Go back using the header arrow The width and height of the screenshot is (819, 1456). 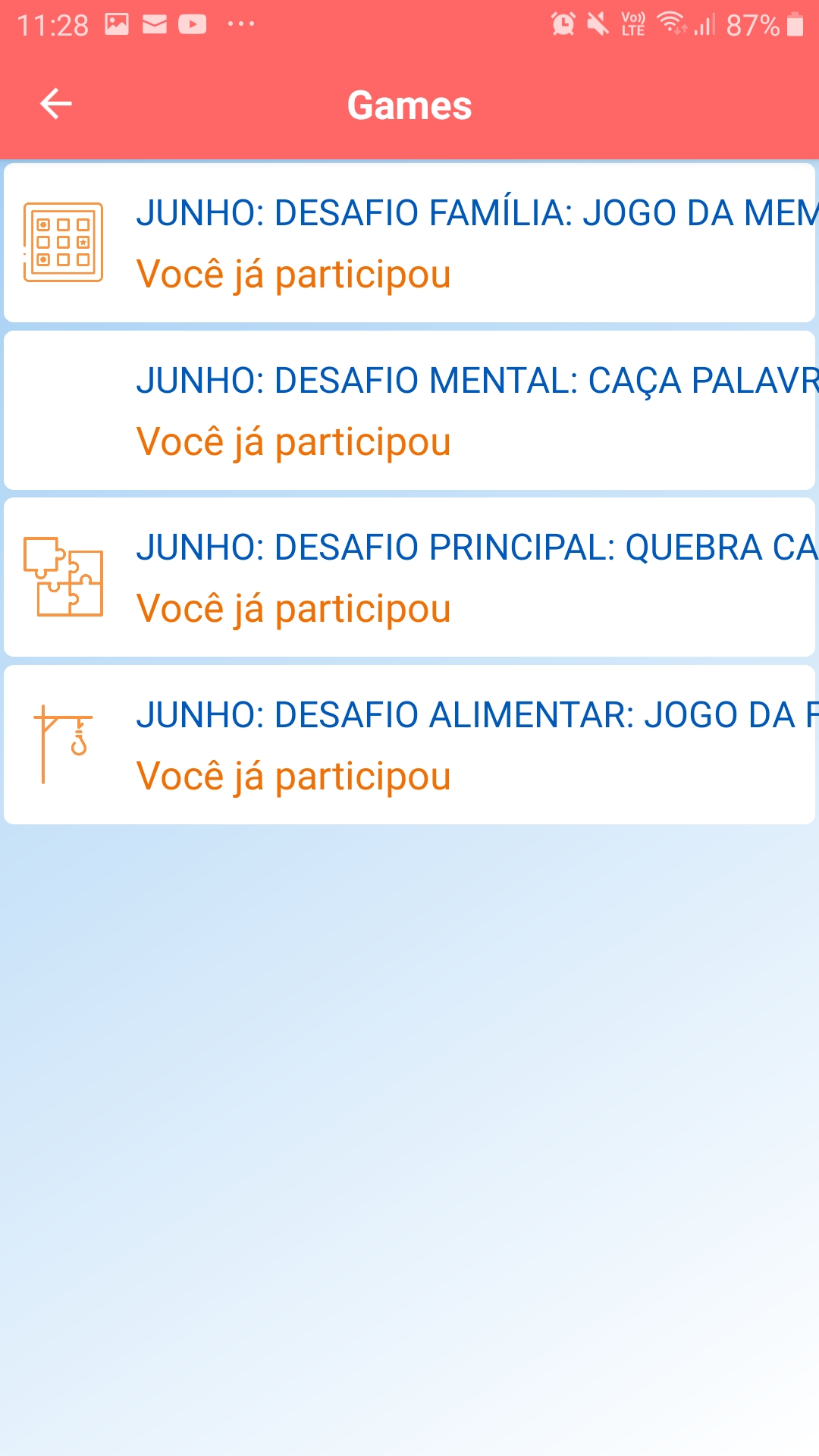click(x=55, y=104)
